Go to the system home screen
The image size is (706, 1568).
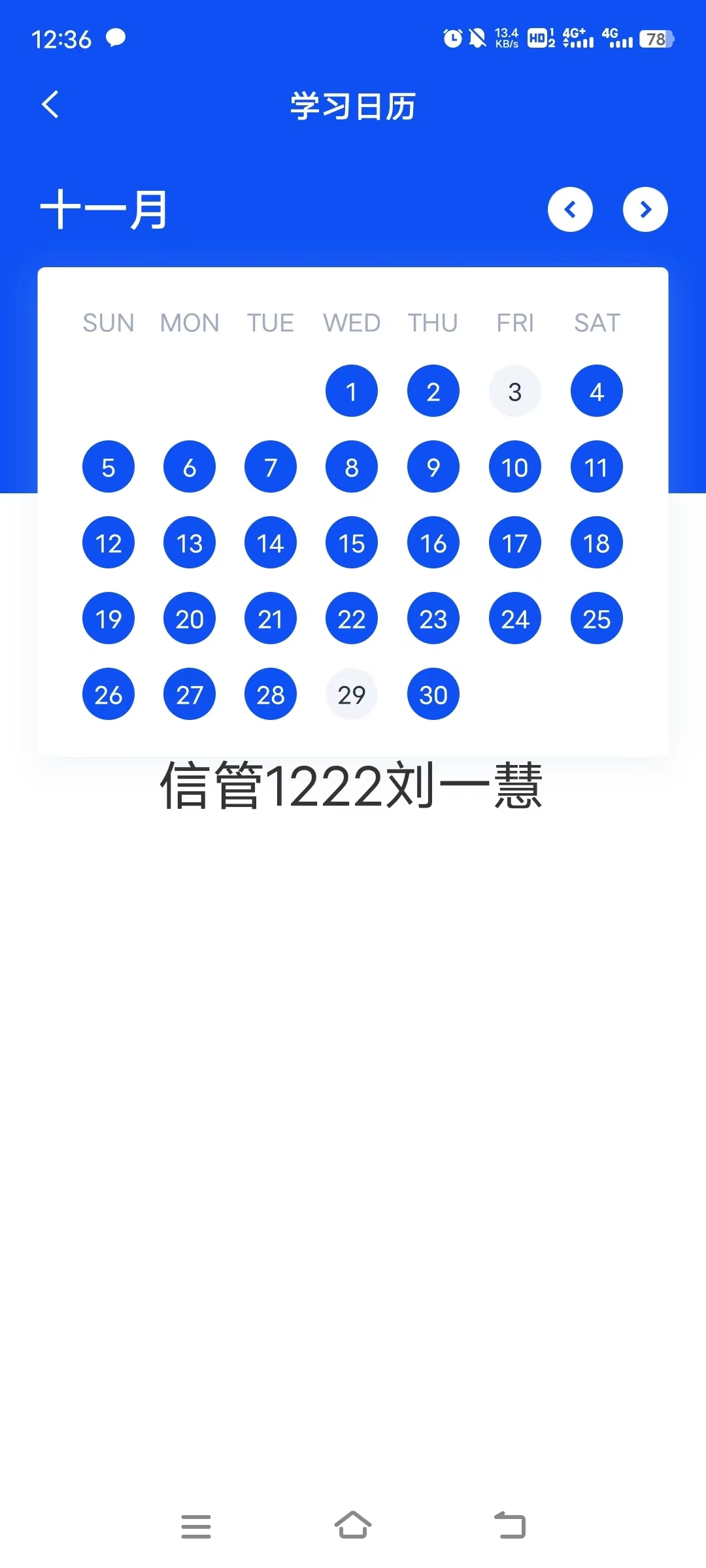click(x=353, y=1526)
